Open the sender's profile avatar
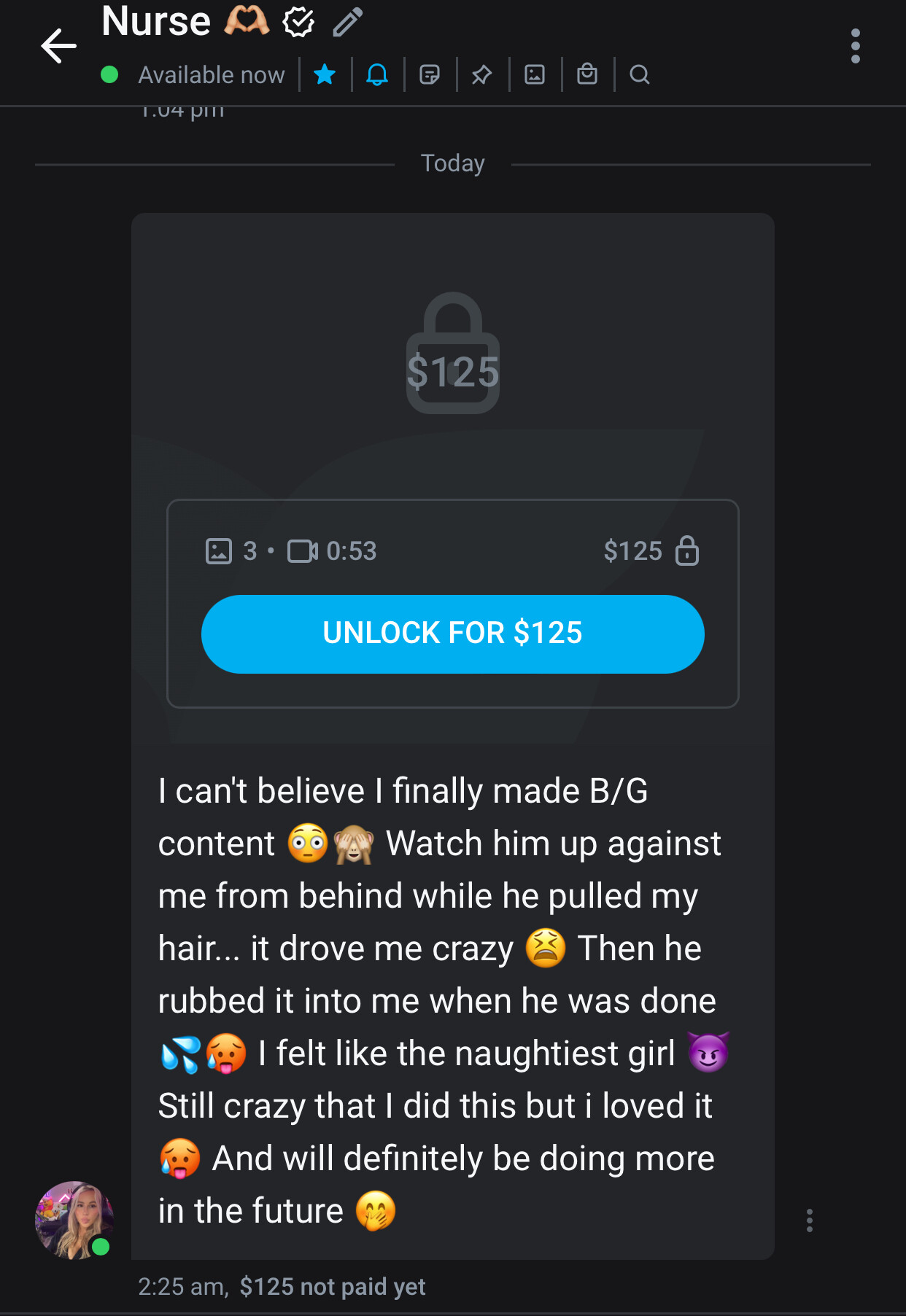 (x=74, y=1220)
